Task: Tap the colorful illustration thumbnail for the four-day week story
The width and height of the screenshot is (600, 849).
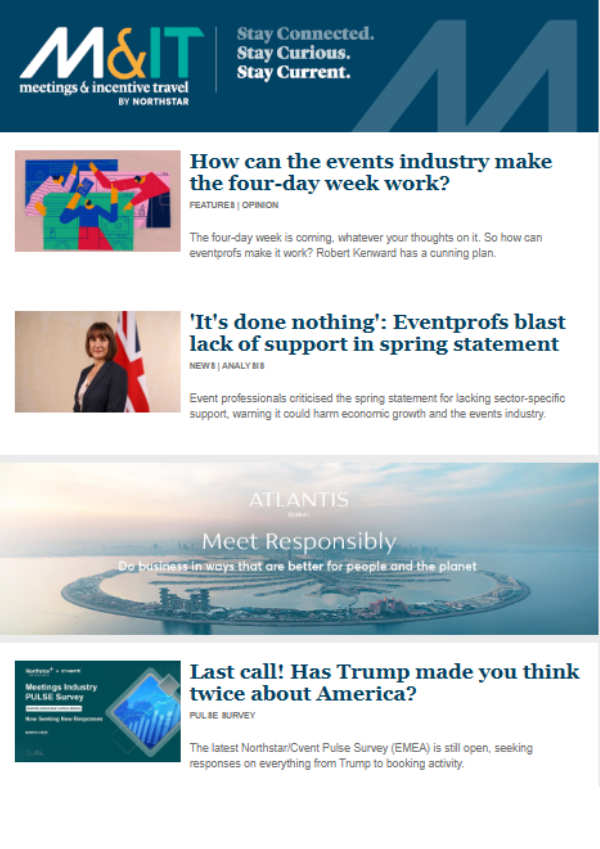Action: point(97,201)
